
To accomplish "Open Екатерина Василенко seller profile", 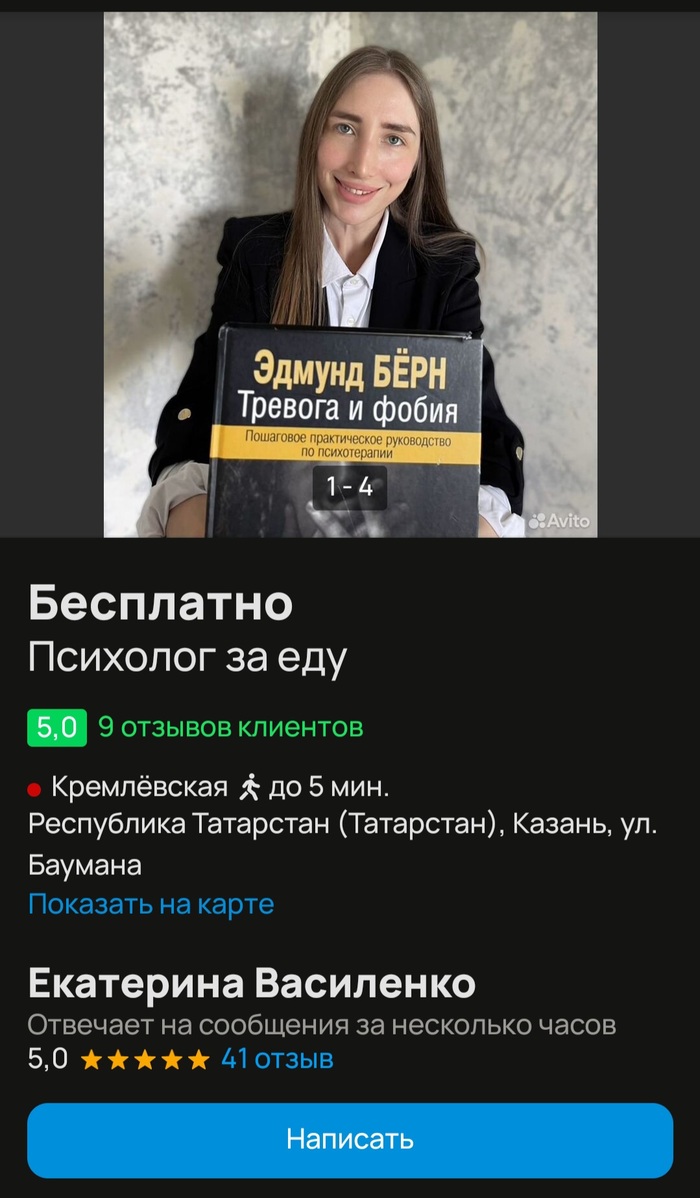I will (x=251, y=984).
